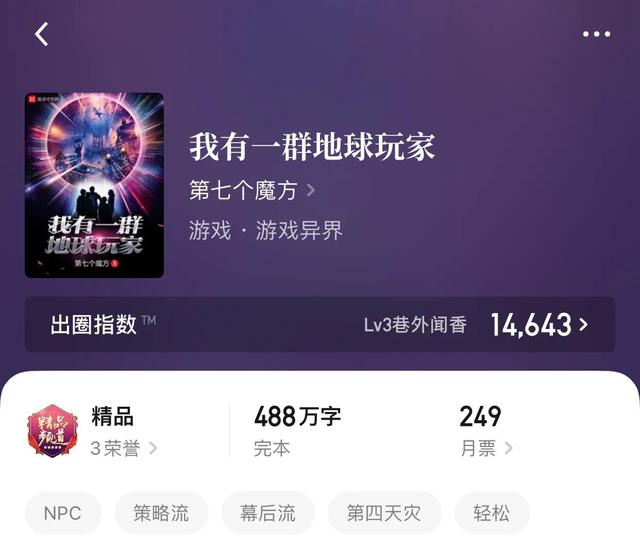640x552 pixels.
Task: Open the 出圈指数 ranking details
Action: 320,324
